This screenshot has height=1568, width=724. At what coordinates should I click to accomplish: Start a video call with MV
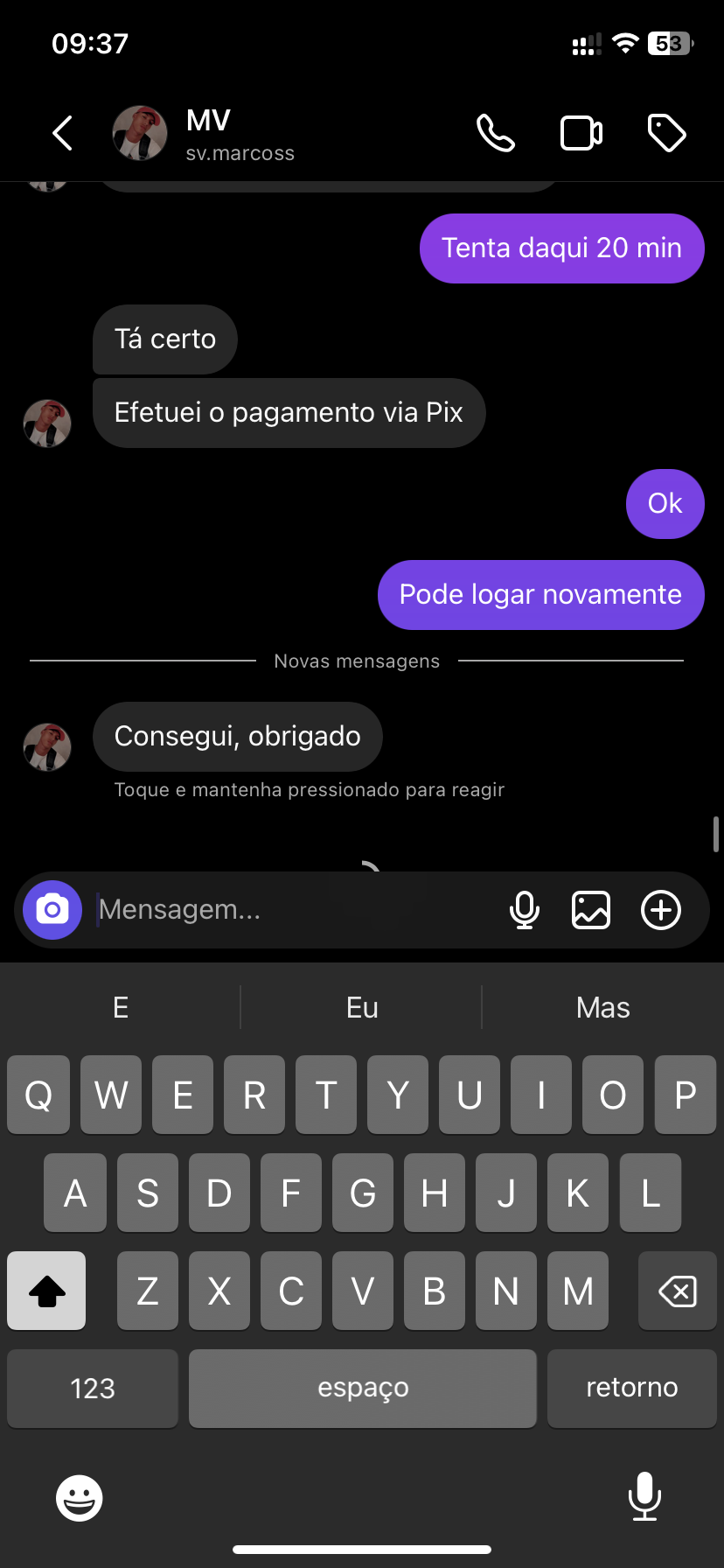click(x=581, y=134)
